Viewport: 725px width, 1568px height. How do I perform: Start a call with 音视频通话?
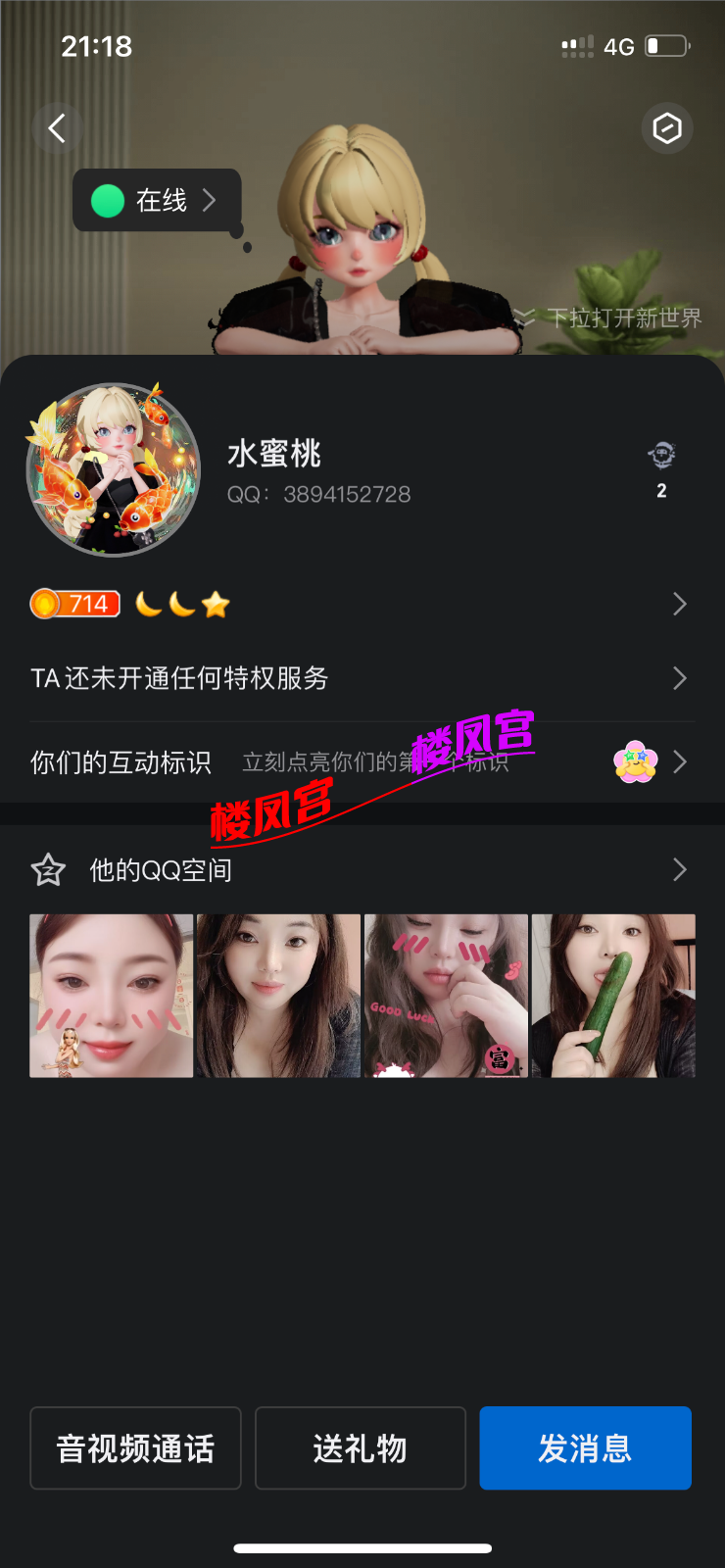coord(135,1448)
